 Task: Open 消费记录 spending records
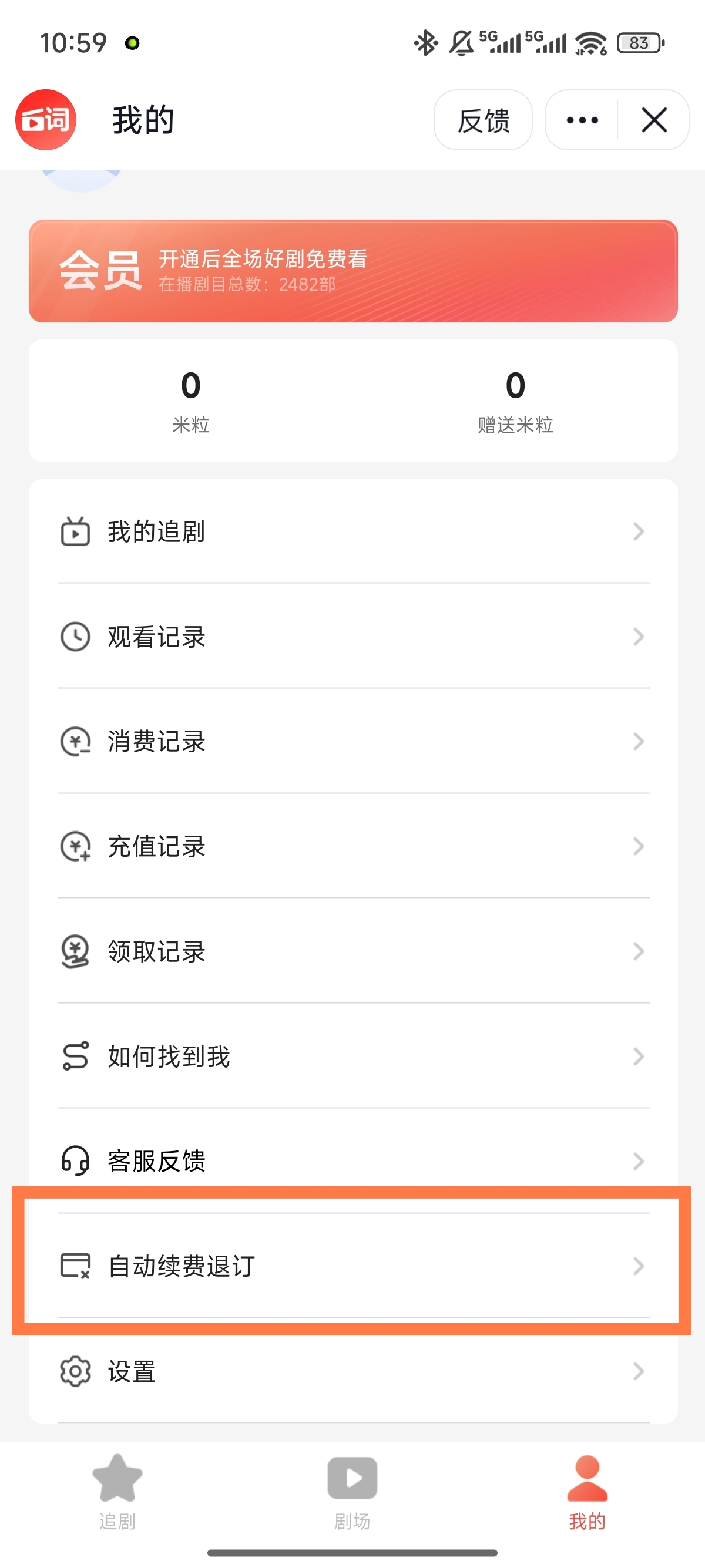click(353, 741)
